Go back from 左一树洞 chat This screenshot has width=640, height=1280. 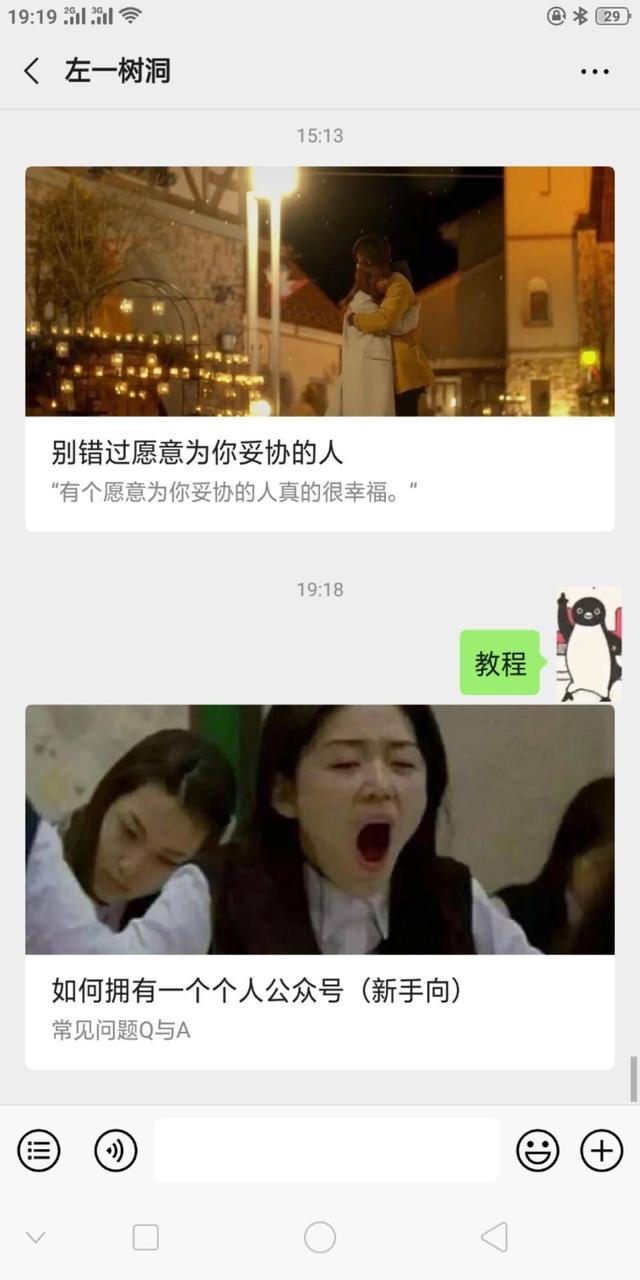pyautogui.click(x=32, y=71)
